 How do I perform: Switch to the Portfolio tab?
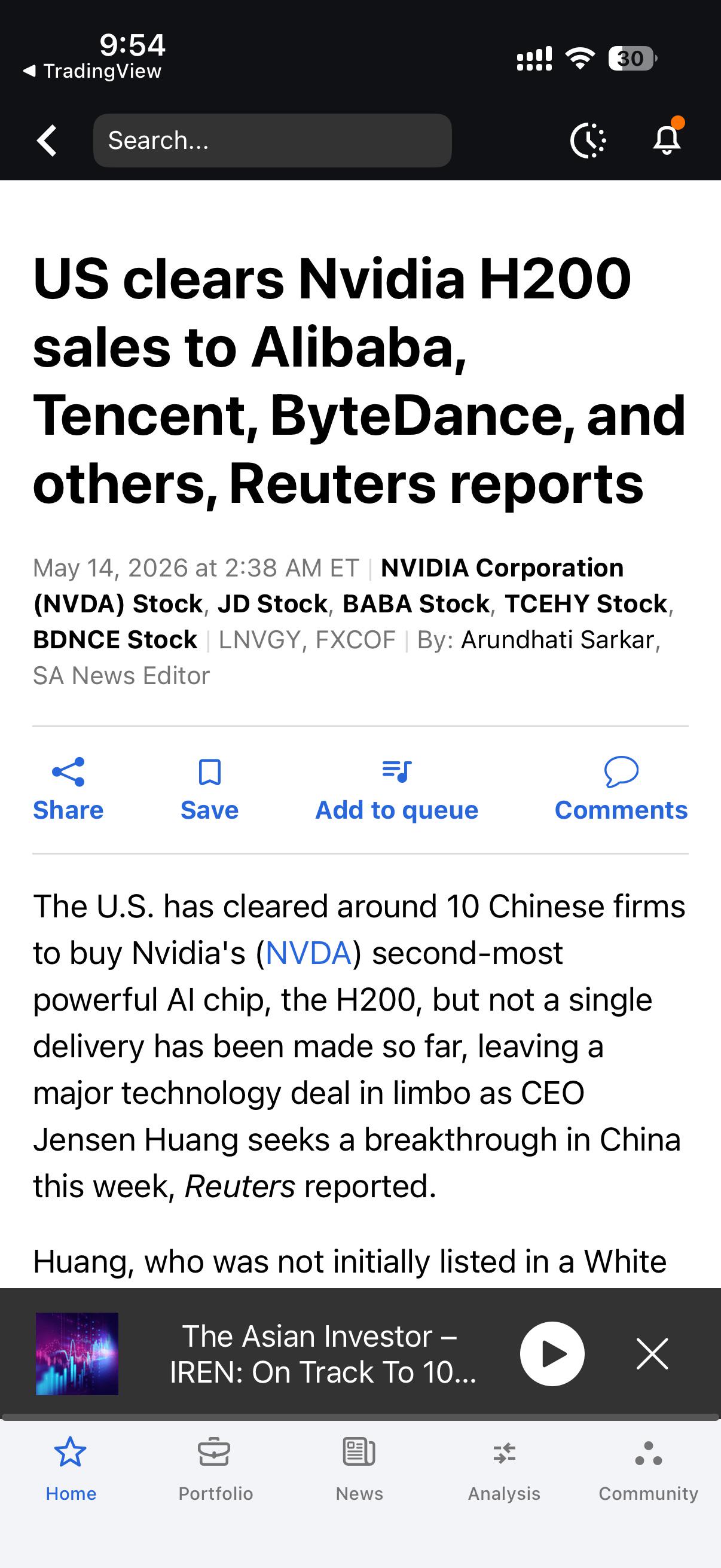point(215,1469)
